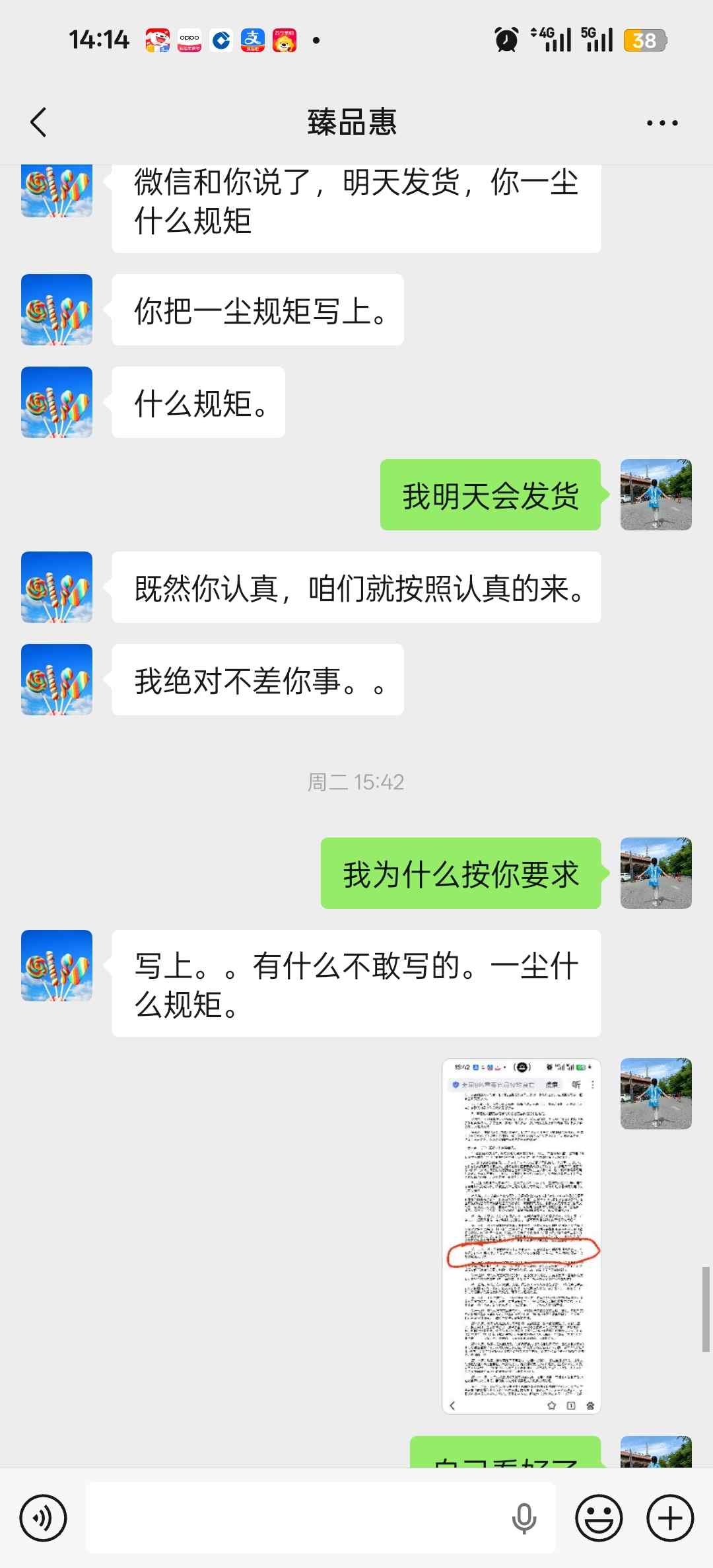Open the three-dot chat info menu
The height and width of the screenshot is (1568, 713).
pos(662,123)
